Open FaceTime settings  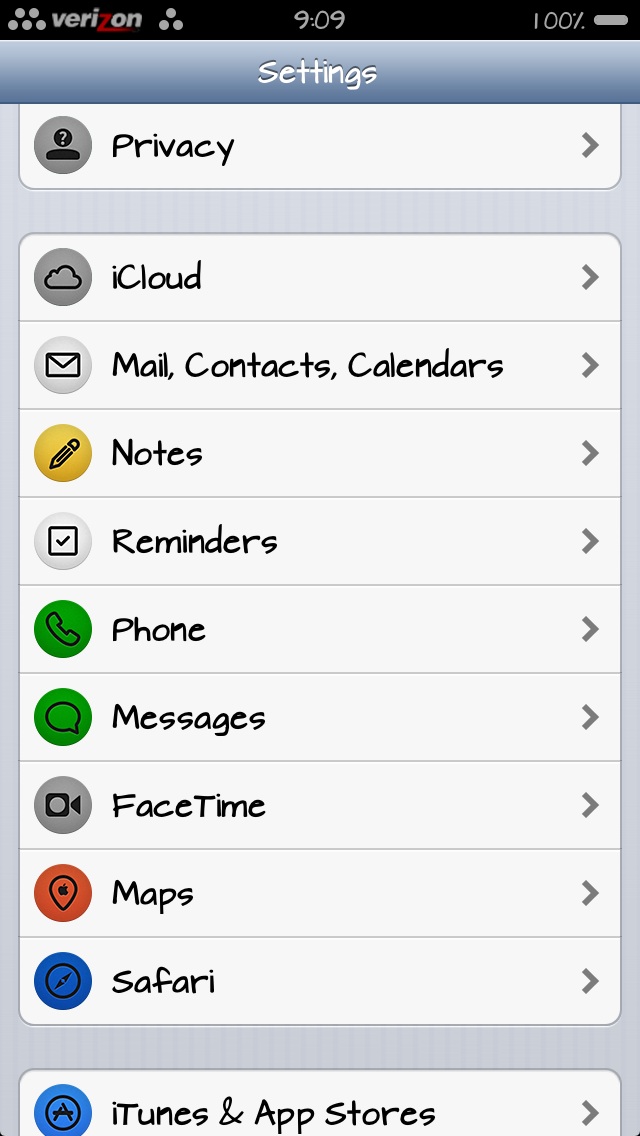point(320,806)
